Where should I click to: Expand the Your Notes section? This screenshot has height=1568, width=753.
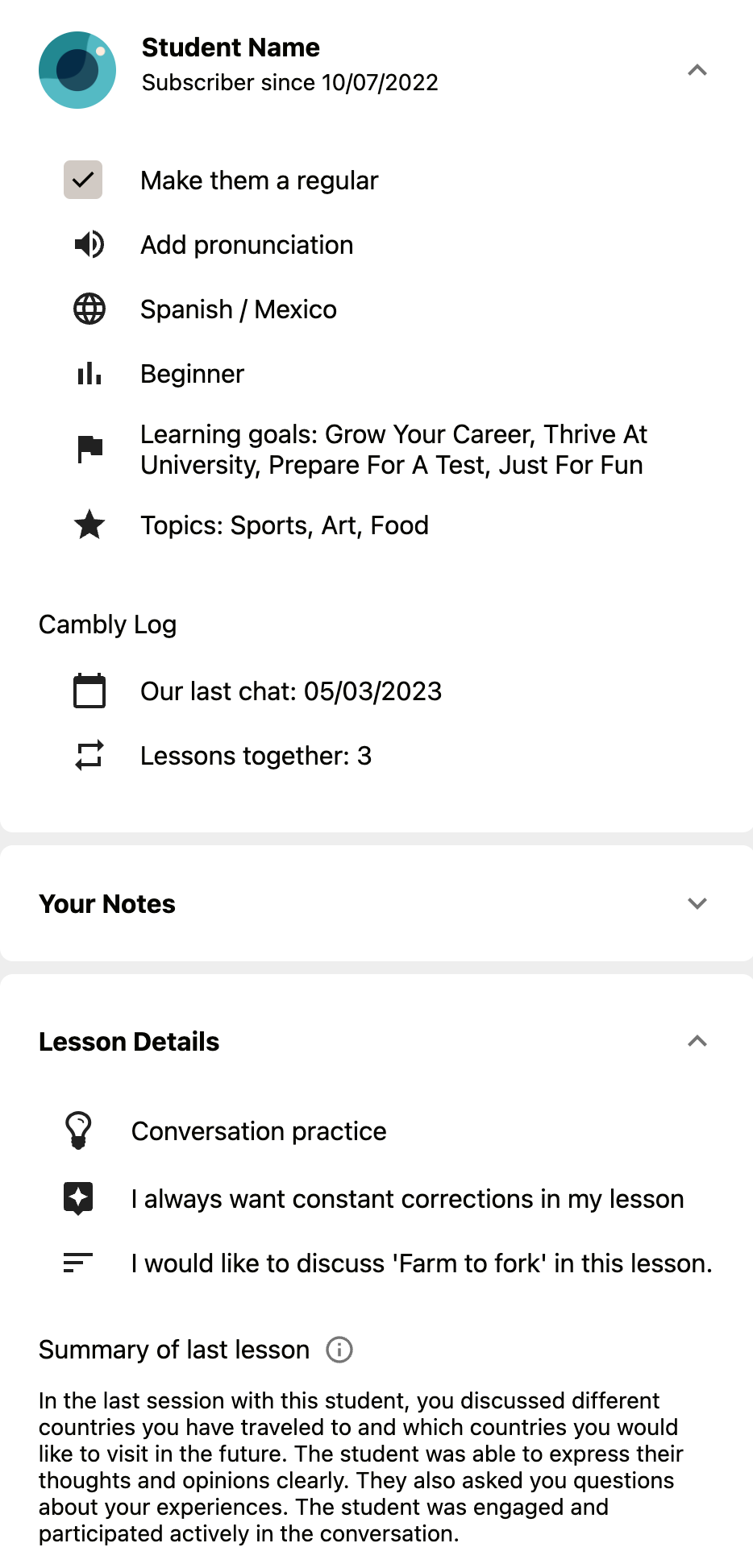[x=697, y=903]
